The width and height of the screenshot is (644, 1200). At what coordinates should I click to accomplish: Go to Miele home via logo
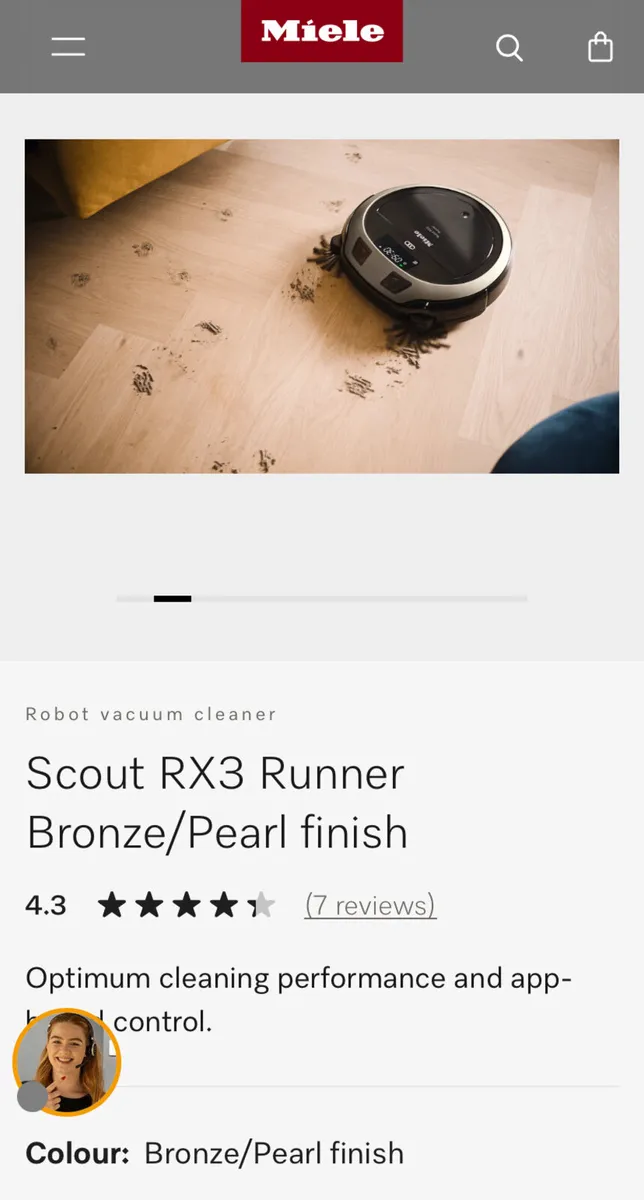(322, 32)
